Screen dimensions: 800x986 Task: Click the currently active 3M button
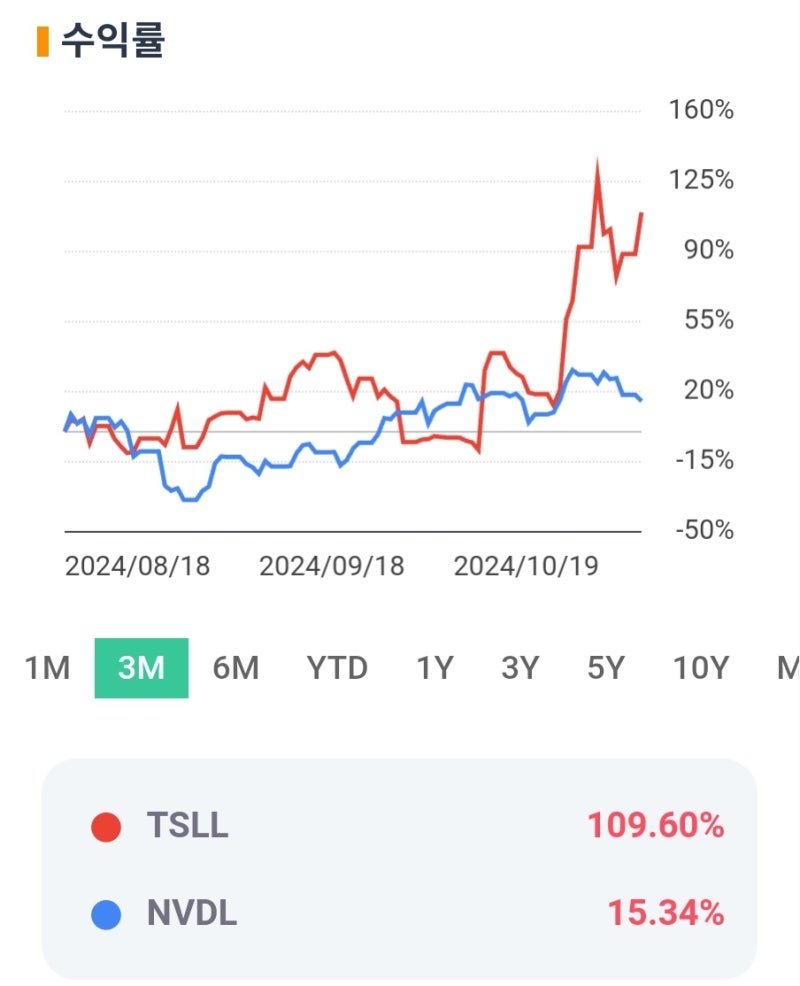tap(141, 666)
